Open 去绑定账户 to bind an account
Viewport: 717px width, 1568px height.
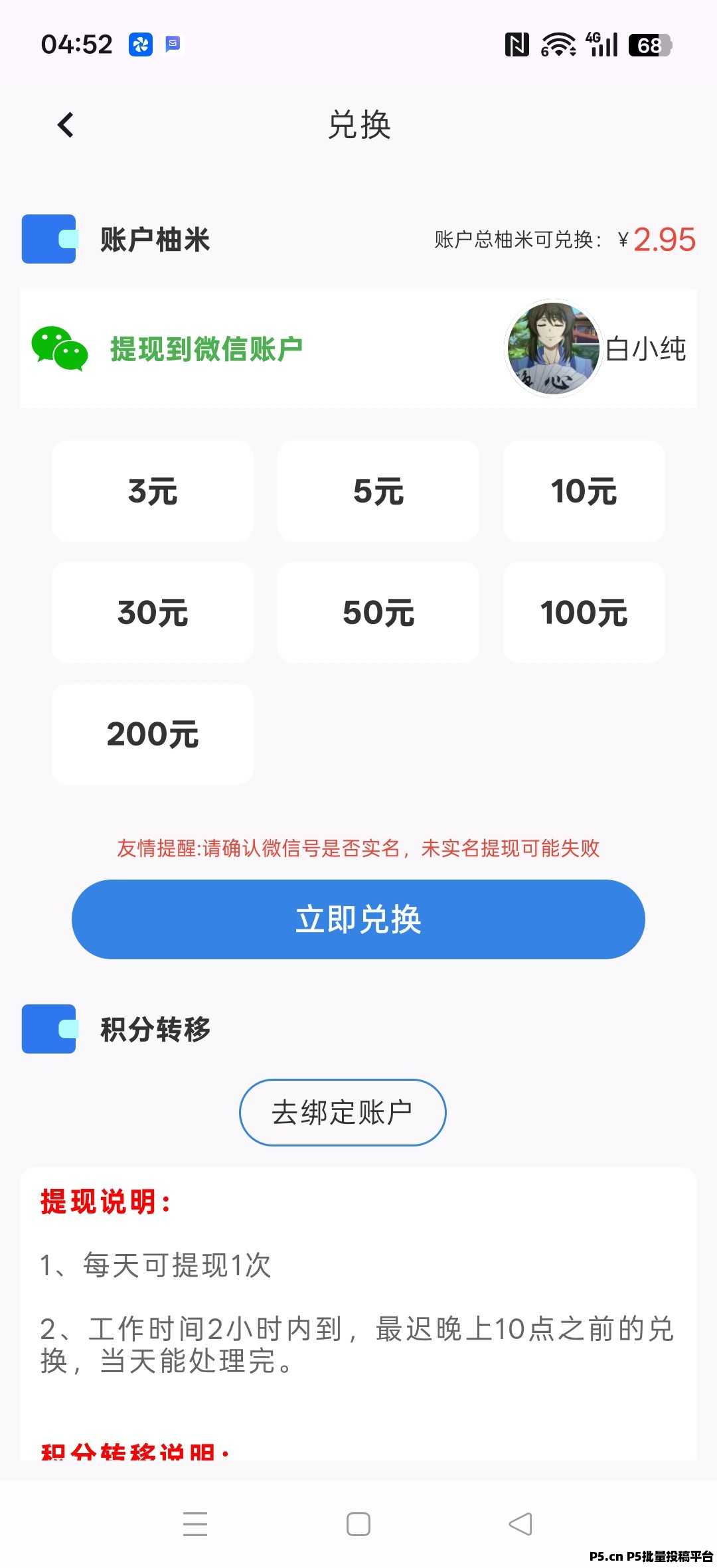(343, 1113)
